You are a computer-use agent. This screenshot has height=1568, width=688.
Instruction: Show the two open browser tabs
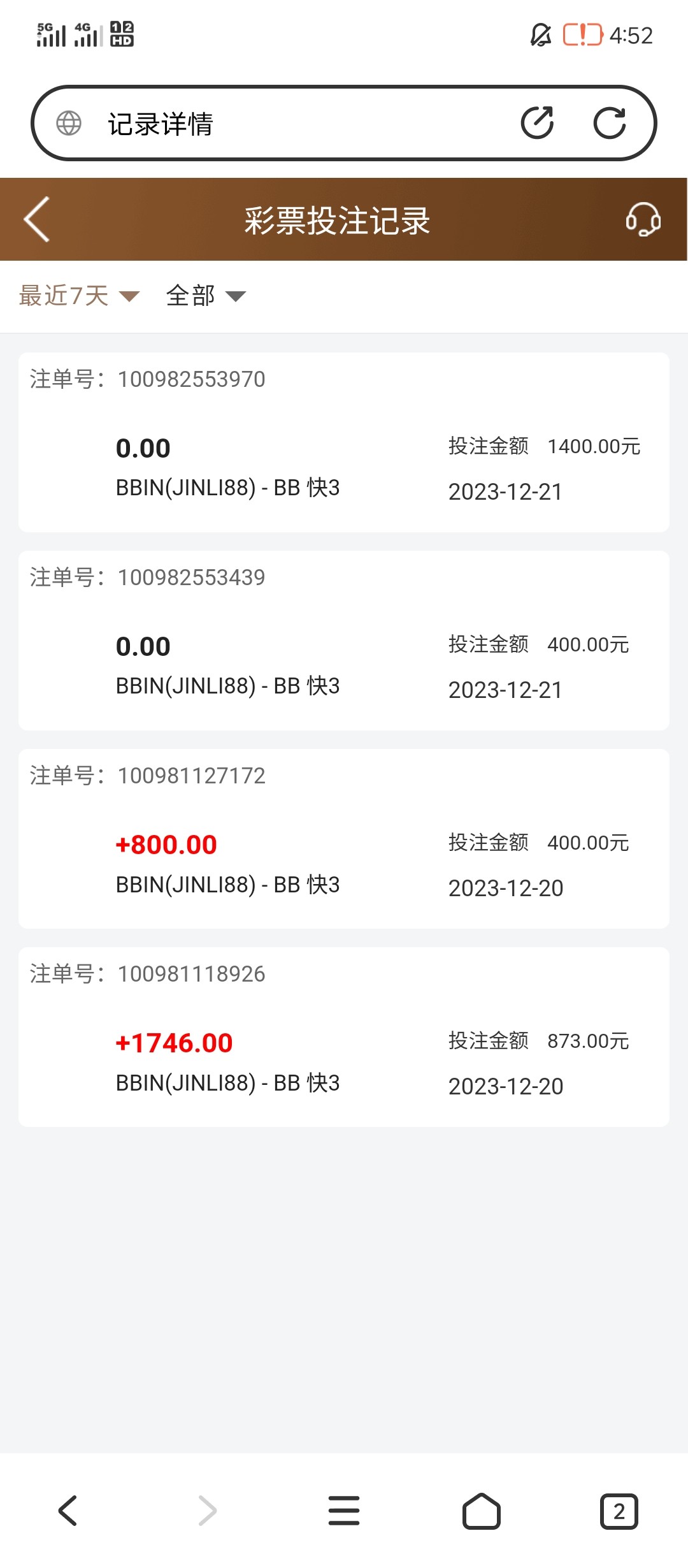619,1511
